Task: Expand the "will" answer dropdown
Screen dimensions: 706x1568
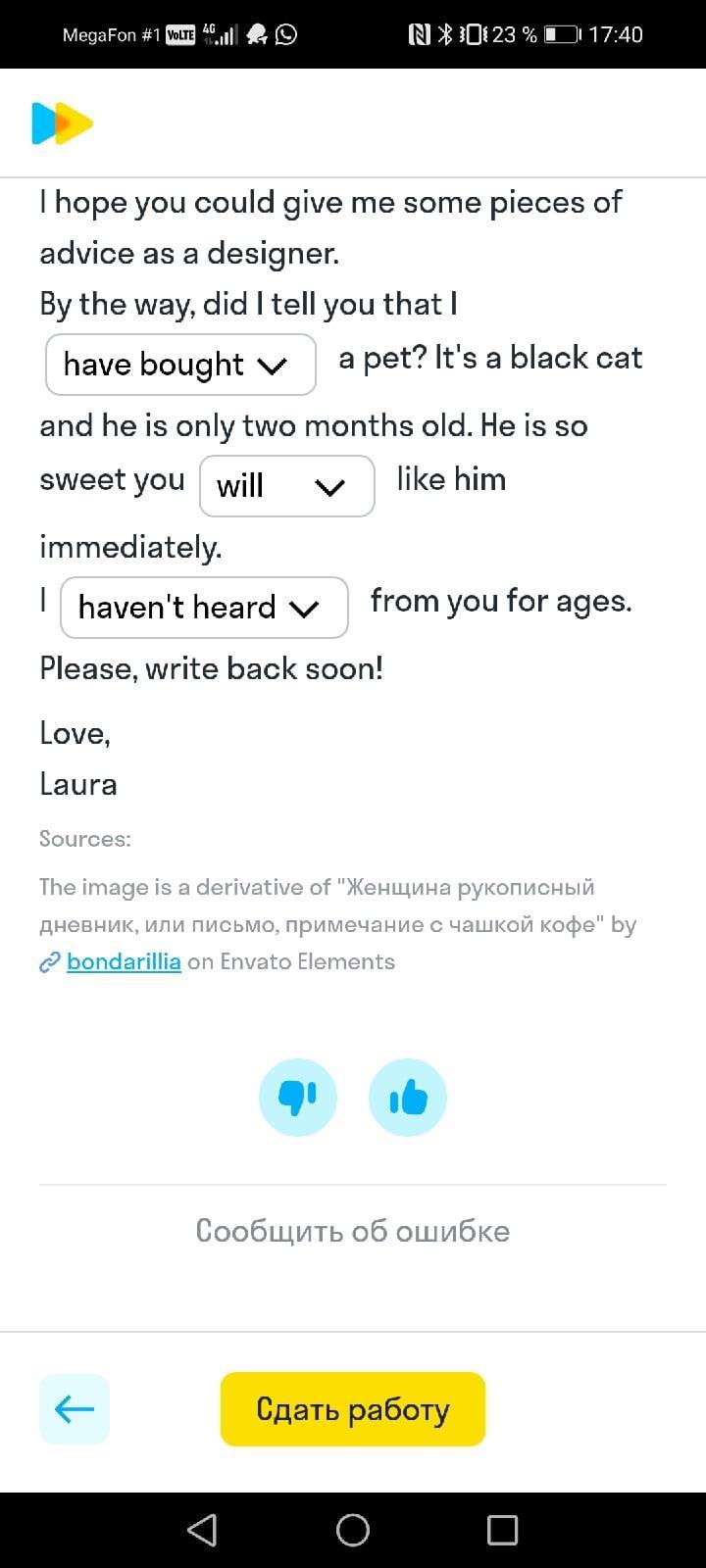Action: click(286, 486)
